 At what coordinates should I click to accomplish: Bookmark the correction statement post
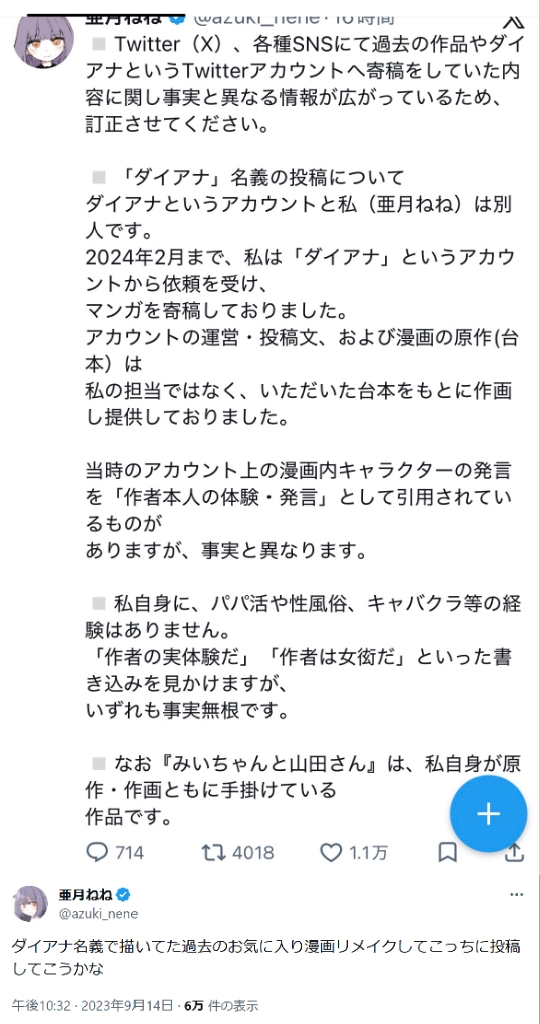447,852
